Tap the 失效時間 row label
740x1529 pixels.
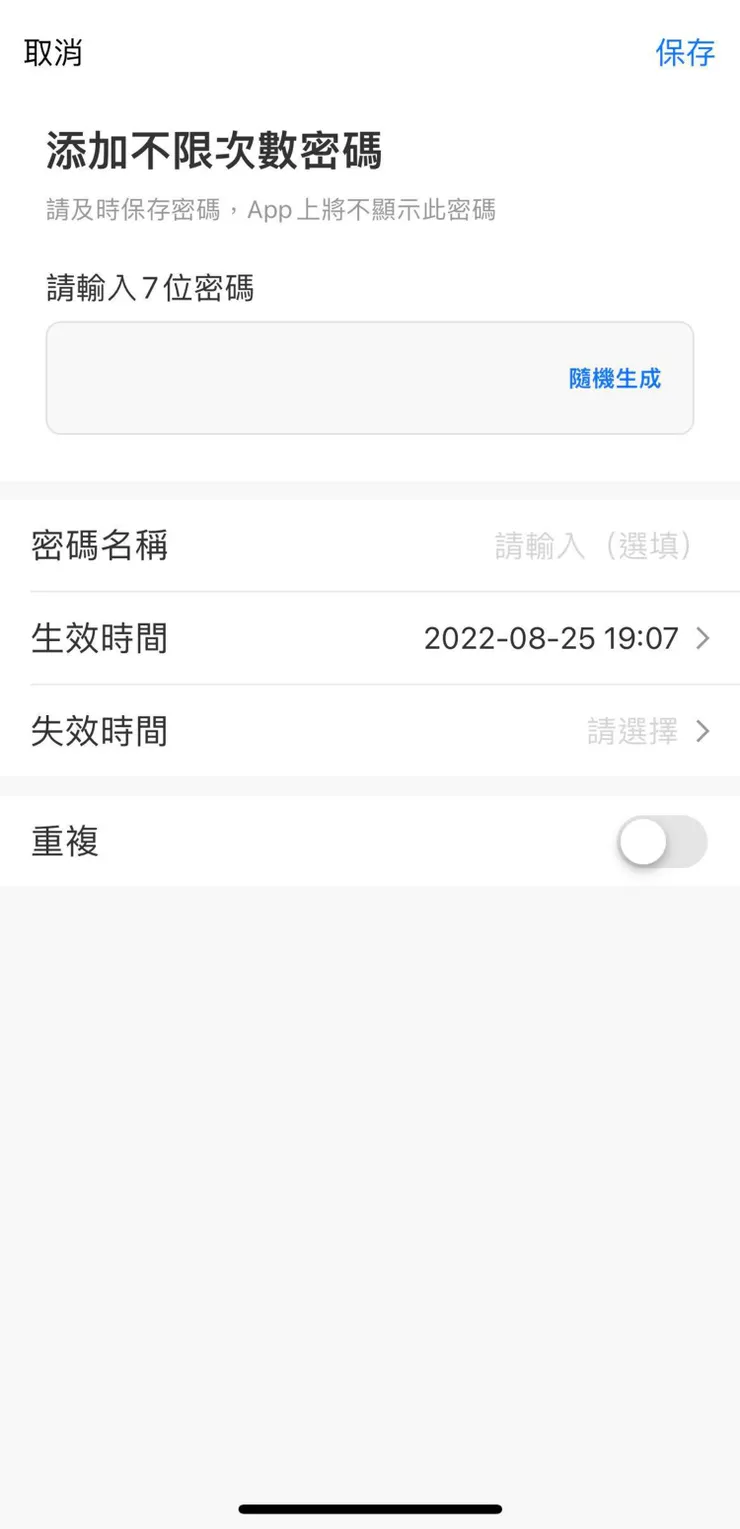[x=99, y=731]
